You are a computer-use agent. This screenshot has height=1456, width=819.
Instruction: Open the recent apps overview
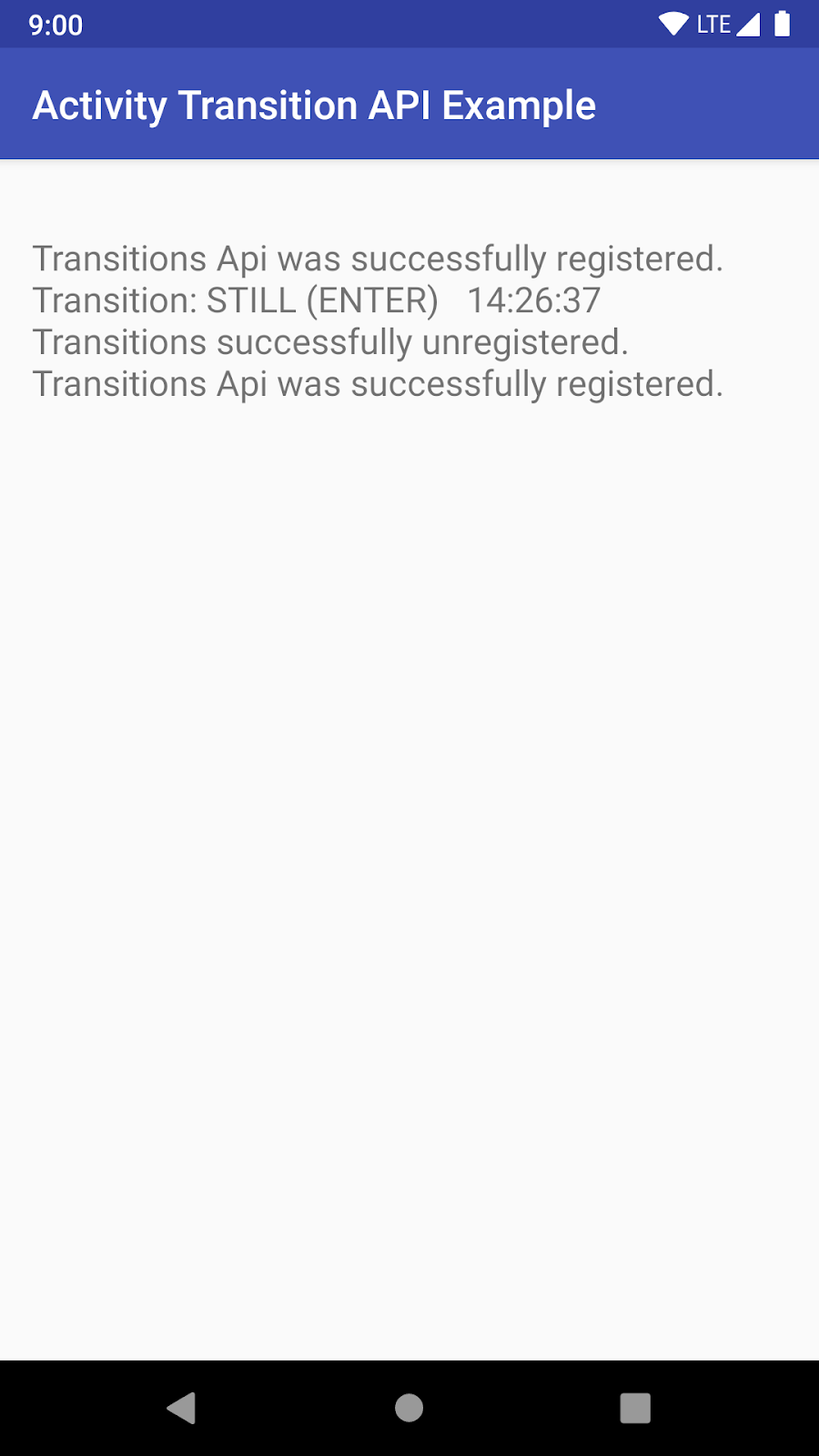[635, 1408]
